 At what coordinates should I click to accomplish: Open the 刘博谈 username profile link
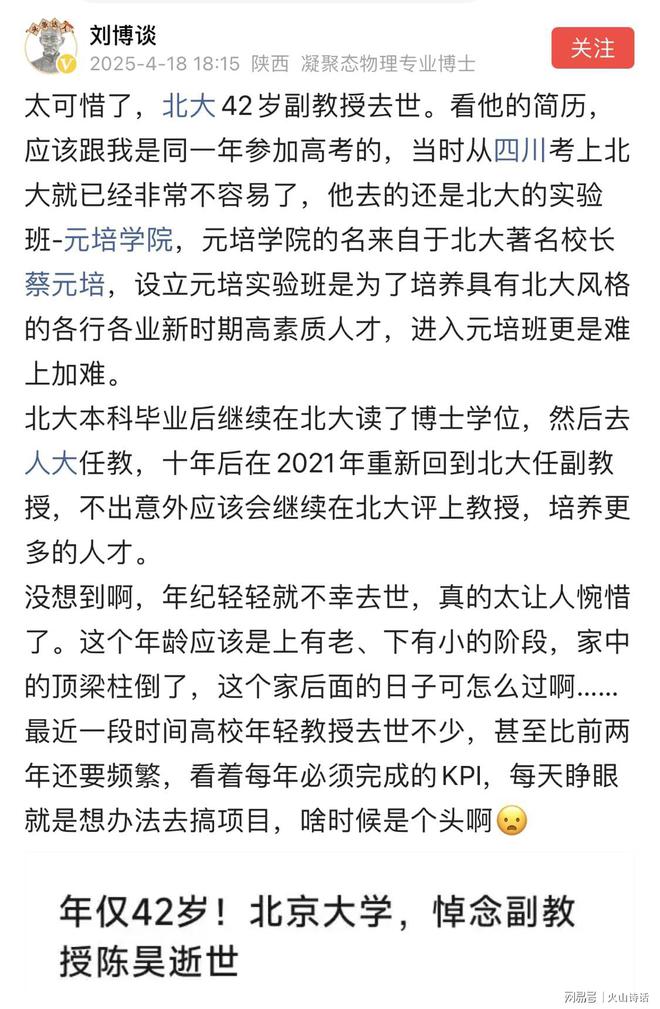pyautogui.click(x=123, y=33)
